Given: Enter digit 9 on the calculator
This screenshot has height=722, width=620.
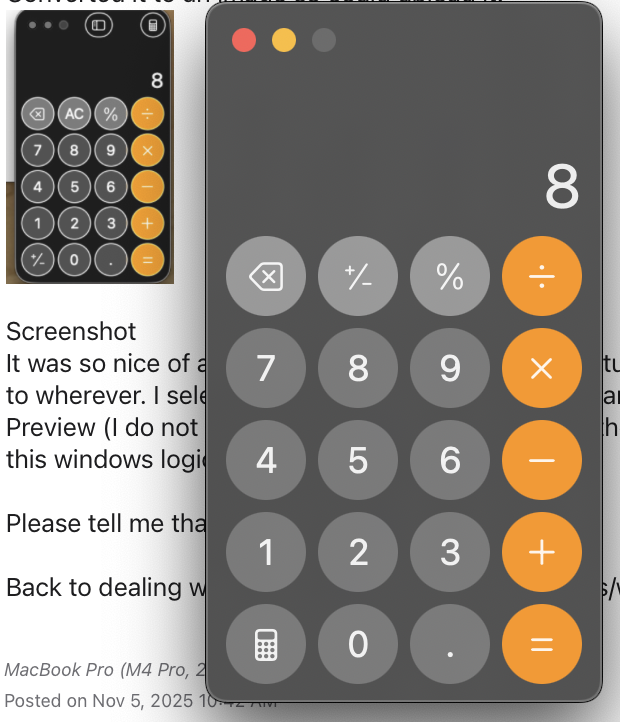Looking at the screenshot, I should point(450,368).
